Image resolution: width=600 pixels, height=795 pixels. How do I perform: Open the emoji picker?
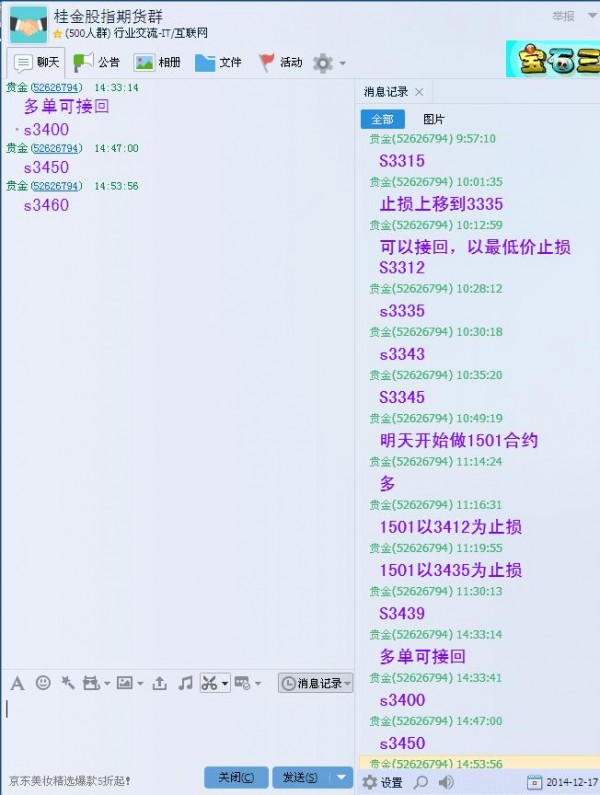43,683
